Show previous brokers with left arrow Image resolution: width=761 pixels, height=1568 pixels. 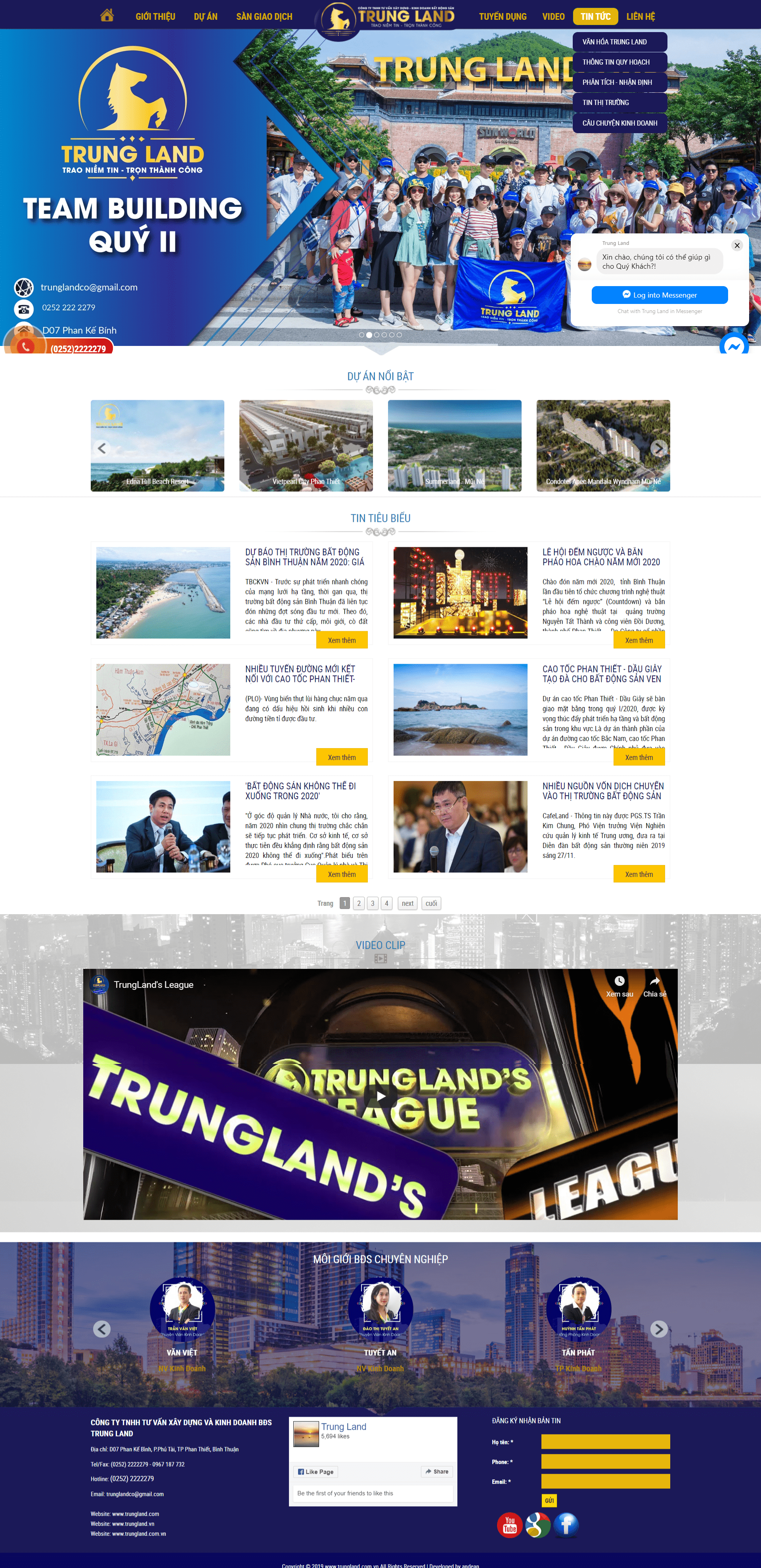pos(102,1329)
